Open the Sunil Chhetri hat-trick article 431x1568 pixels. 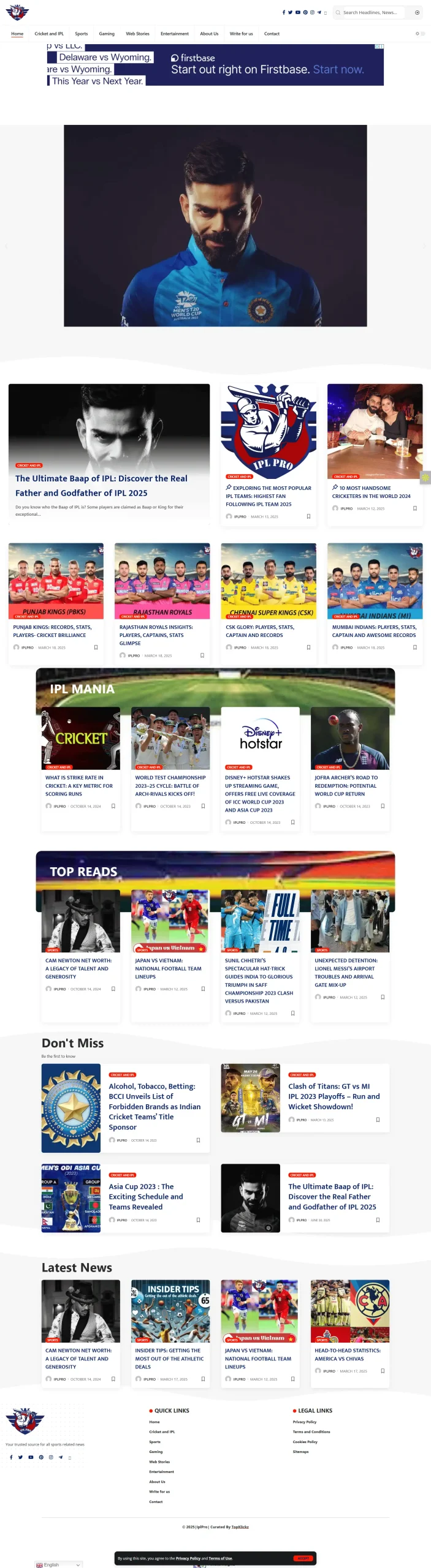coord(259,981)
